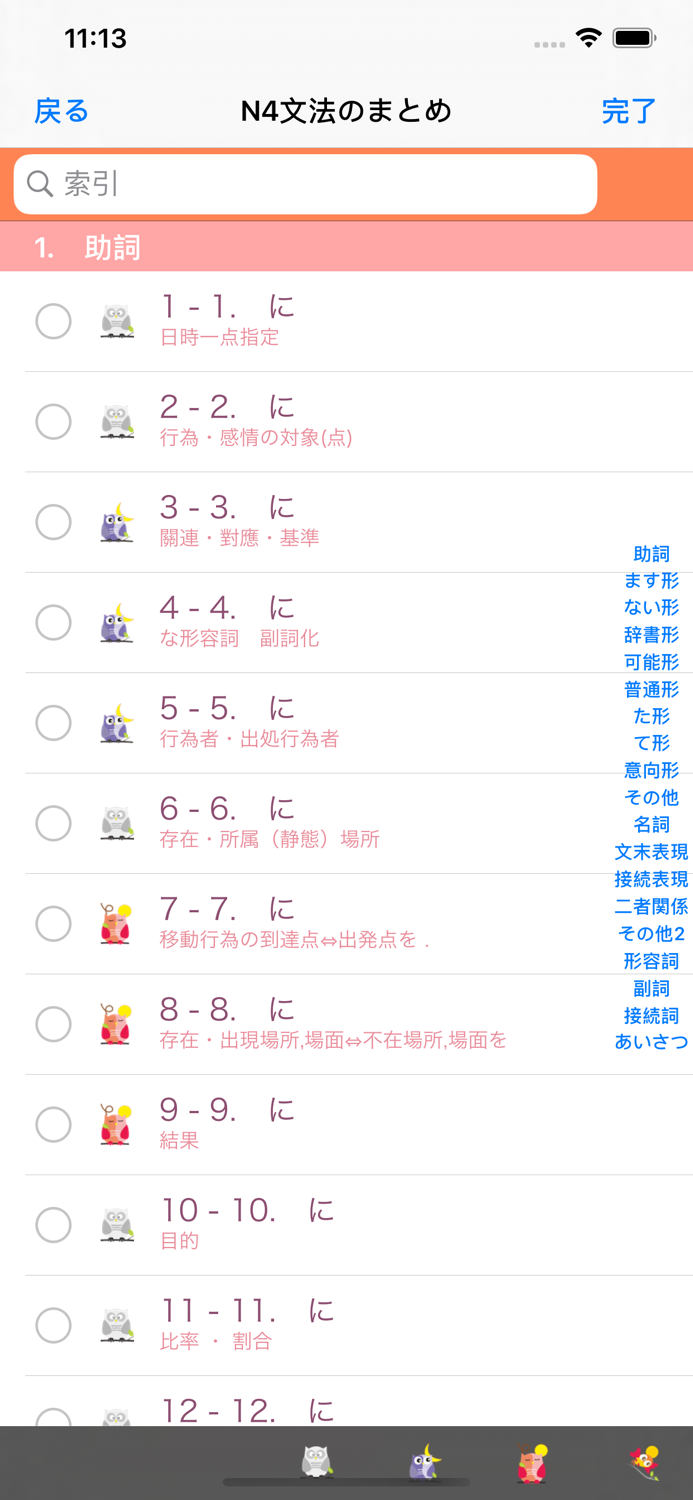Open the row 10-10. に 目的

(346, 1225)
